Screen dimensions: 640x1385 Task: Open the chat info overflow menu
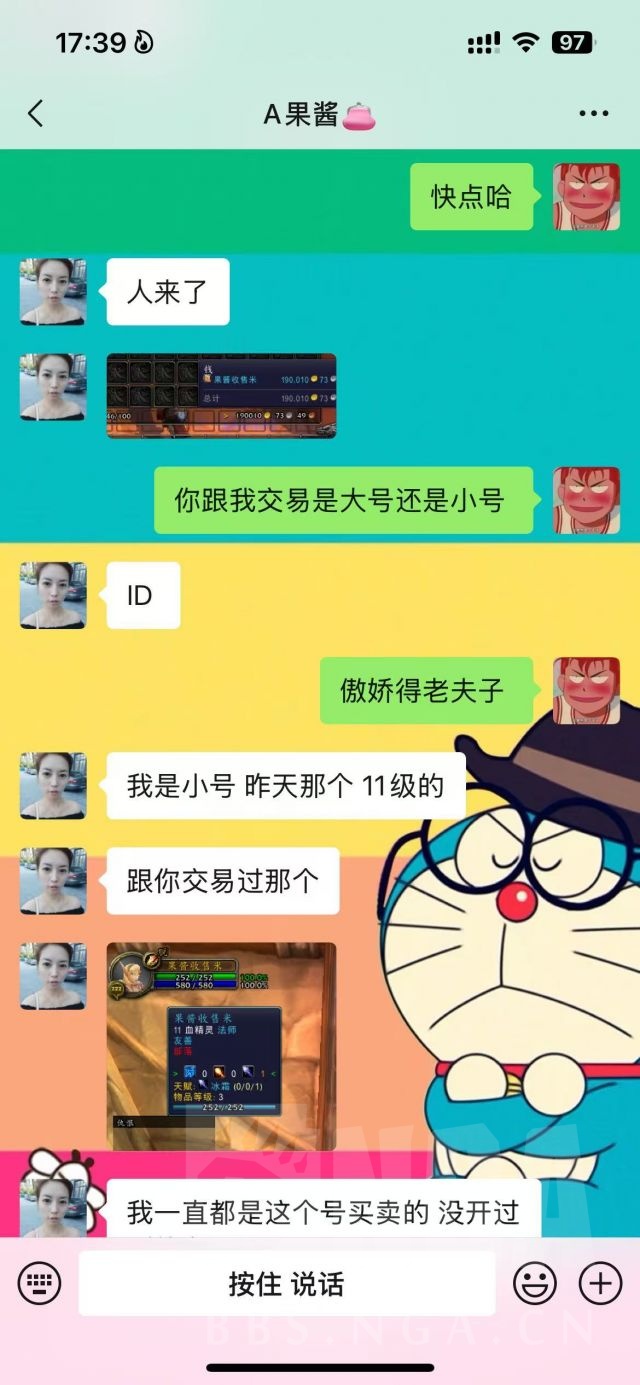(x=593, y=114)
